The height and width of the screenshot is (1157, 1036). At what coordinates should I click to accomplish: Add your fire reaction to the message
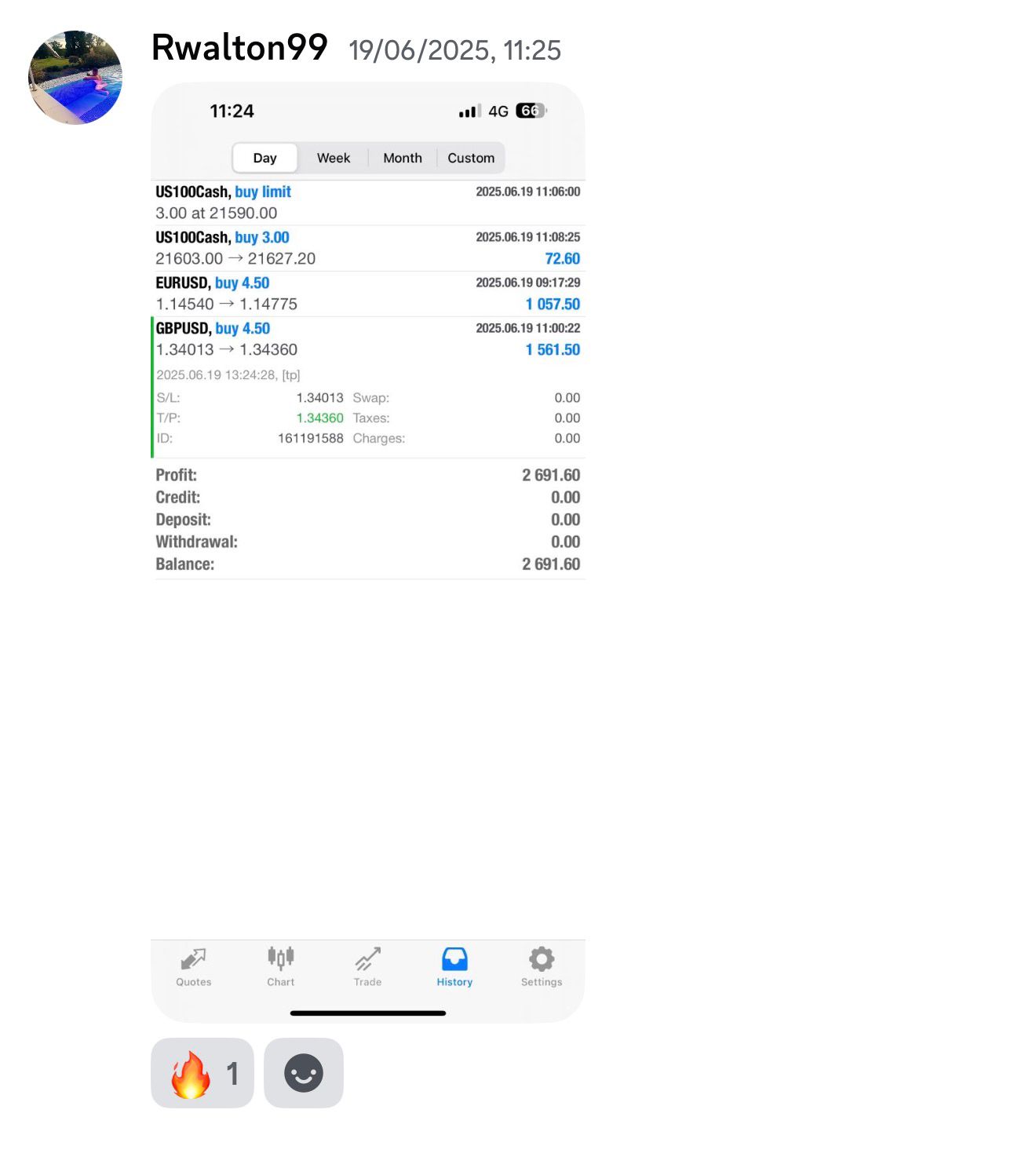coord(202,1073)
